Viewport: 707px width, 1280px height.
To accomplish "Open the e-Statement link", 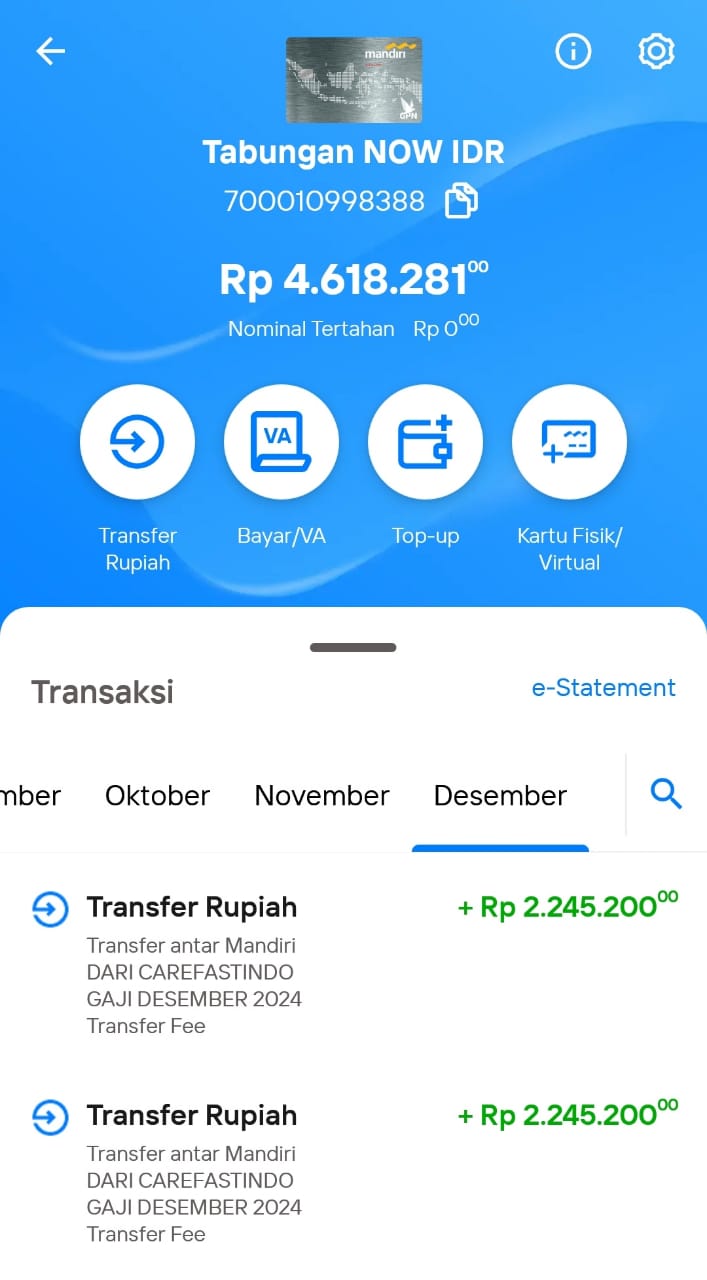I will click(603, 688).
